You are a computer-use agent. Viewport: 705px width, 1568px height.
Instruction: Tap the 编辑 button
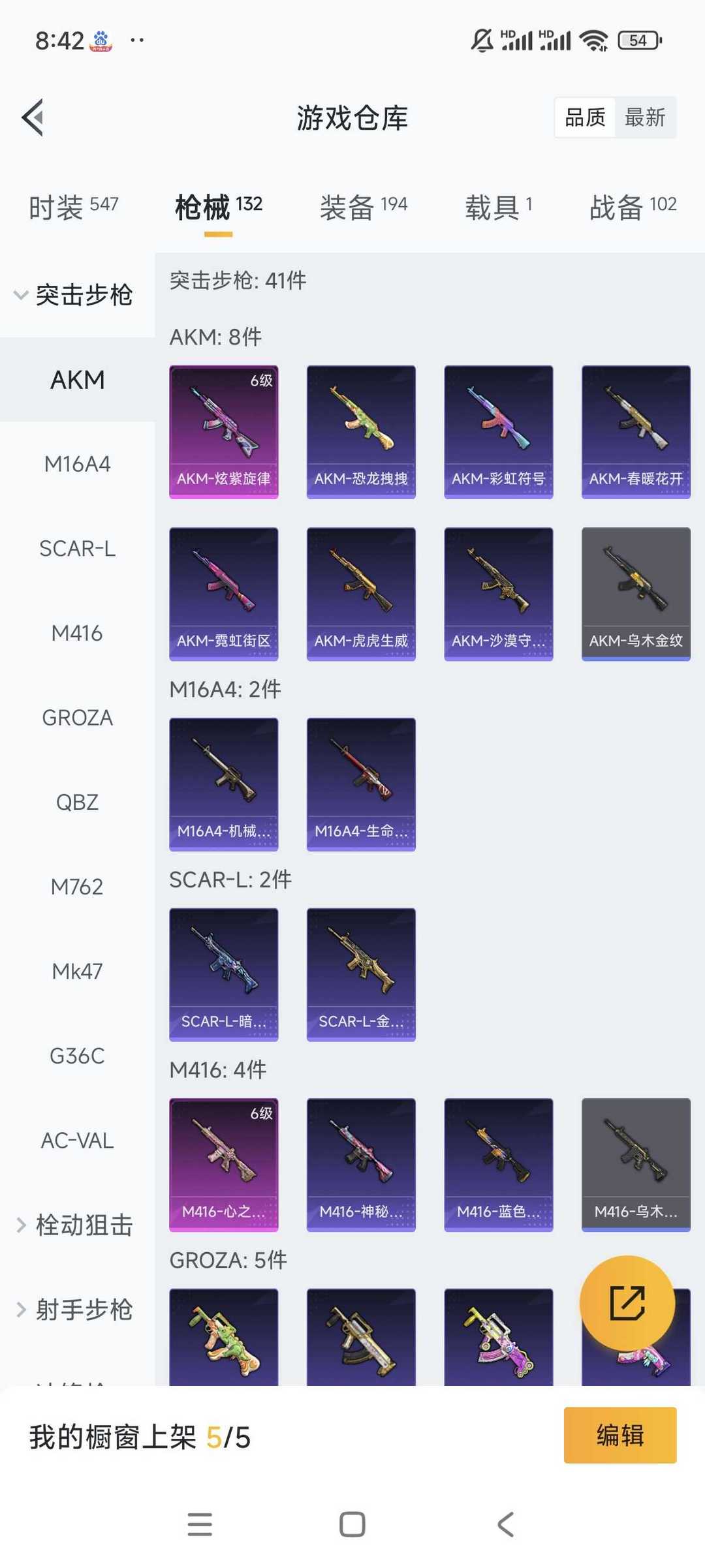tap(620, 1435)
